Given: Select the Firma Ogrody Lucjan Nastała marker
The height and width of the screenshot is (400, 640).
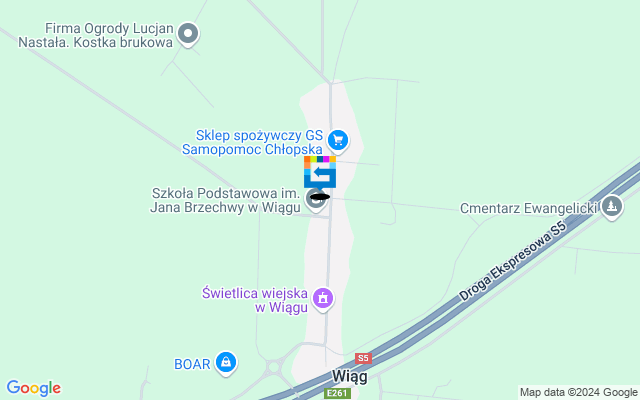Looking at the screenshot, I should coord(187,36).
